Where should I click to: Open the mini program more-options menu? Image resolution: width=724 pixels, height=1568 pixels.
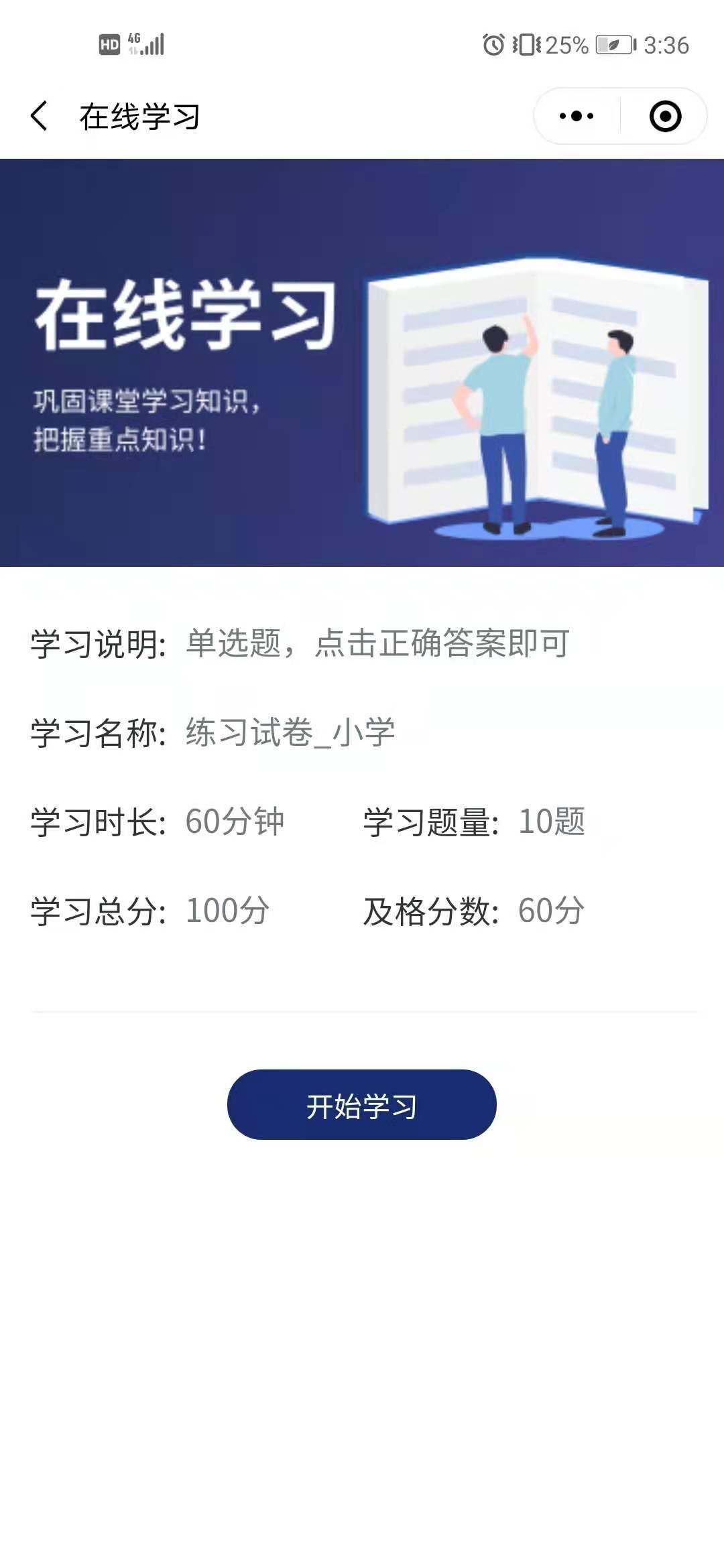(x=577, y=116)
